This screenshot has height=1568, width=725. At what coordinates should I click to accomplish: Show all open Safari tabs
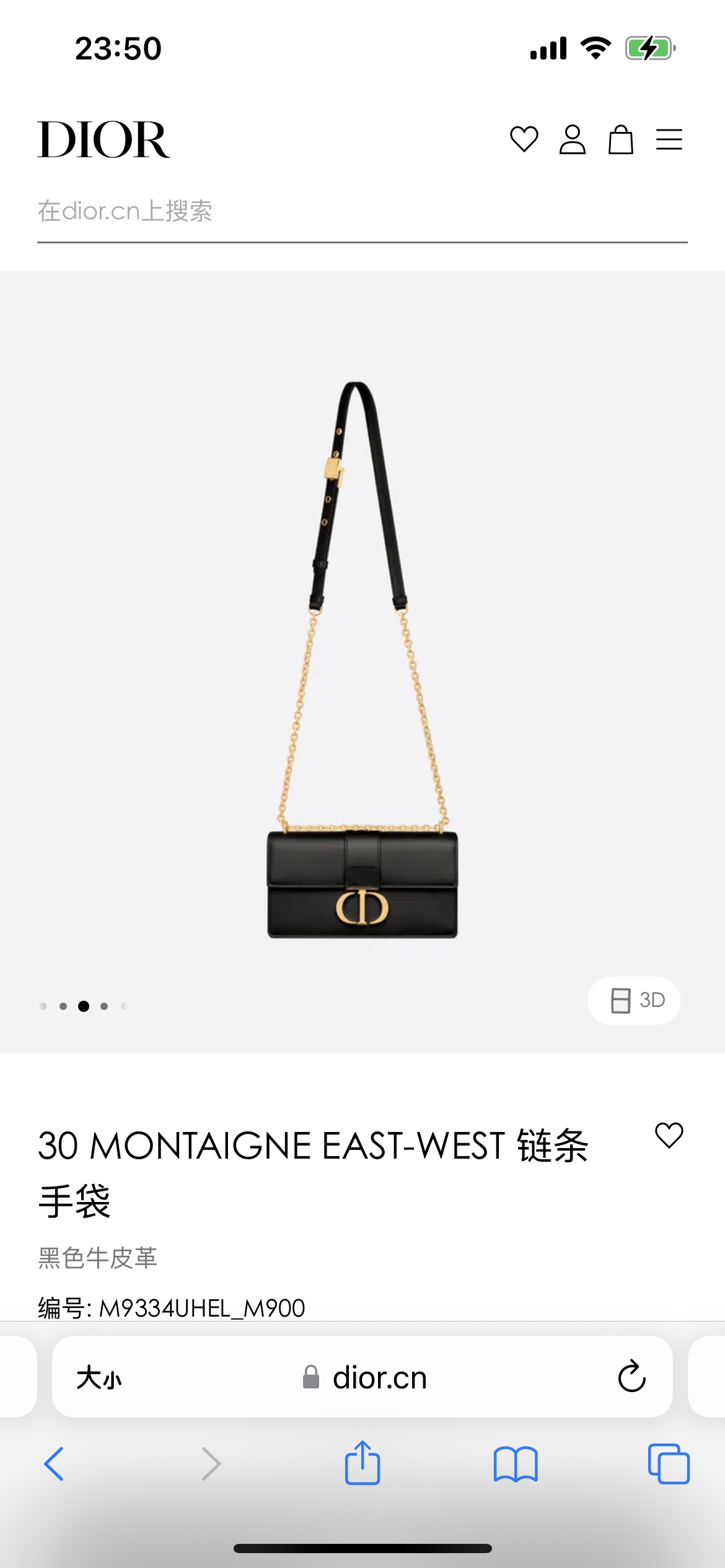[x=668, y=1464]
